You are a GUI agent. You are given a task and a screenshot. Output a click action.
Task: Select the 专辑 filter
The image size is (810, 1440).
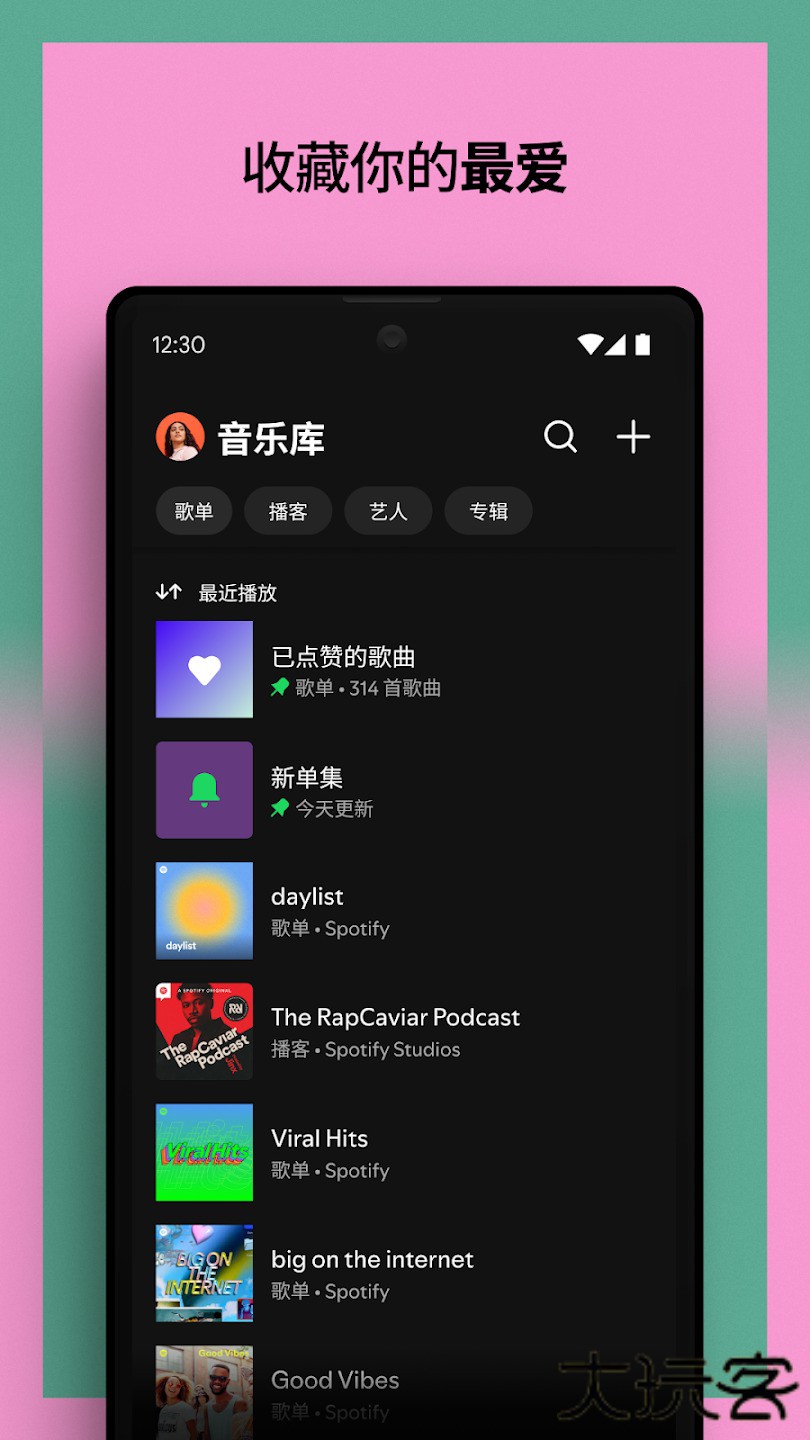pyautogui.click(x=488, y=510)
